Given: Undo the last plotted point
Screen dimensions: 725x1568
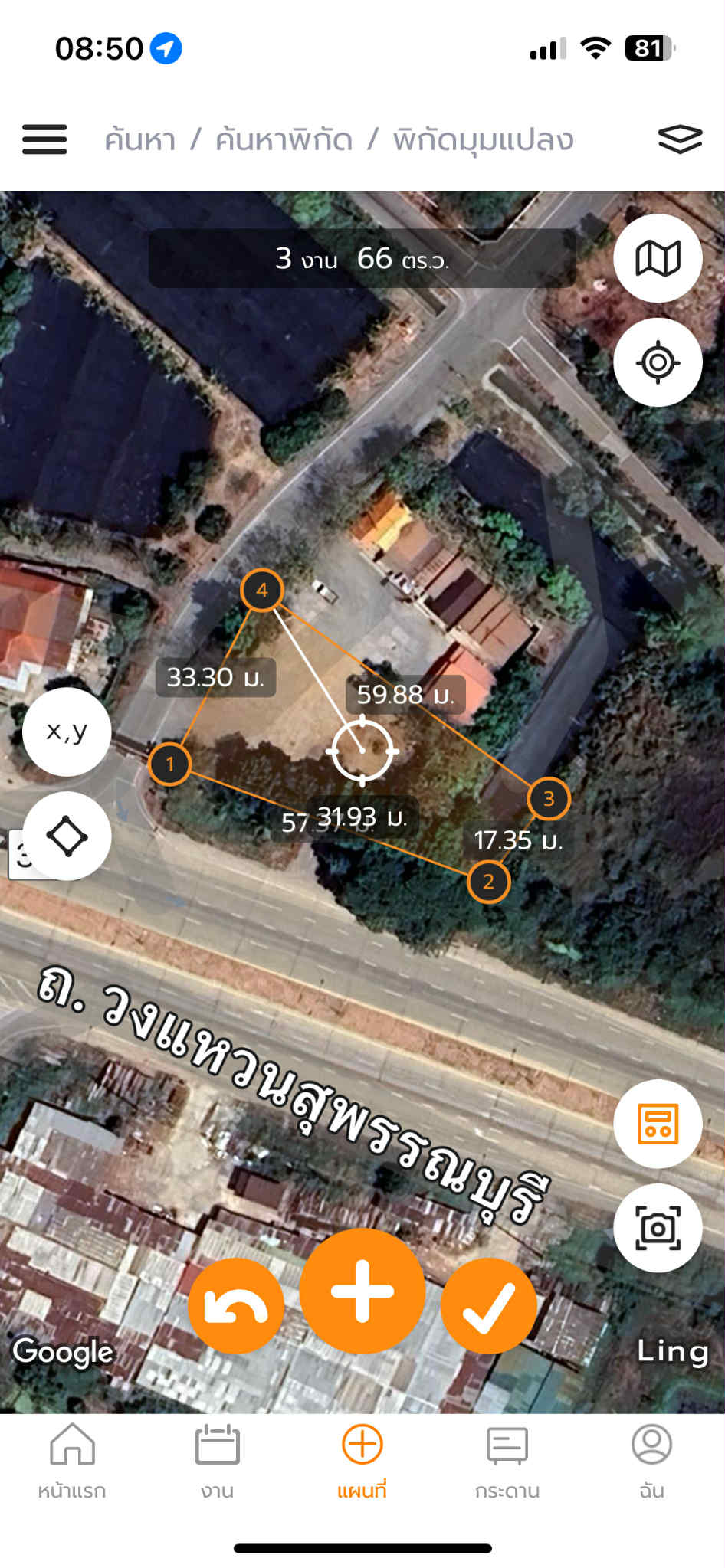Looking at the screenshot, I should (x=236, y=1306).
